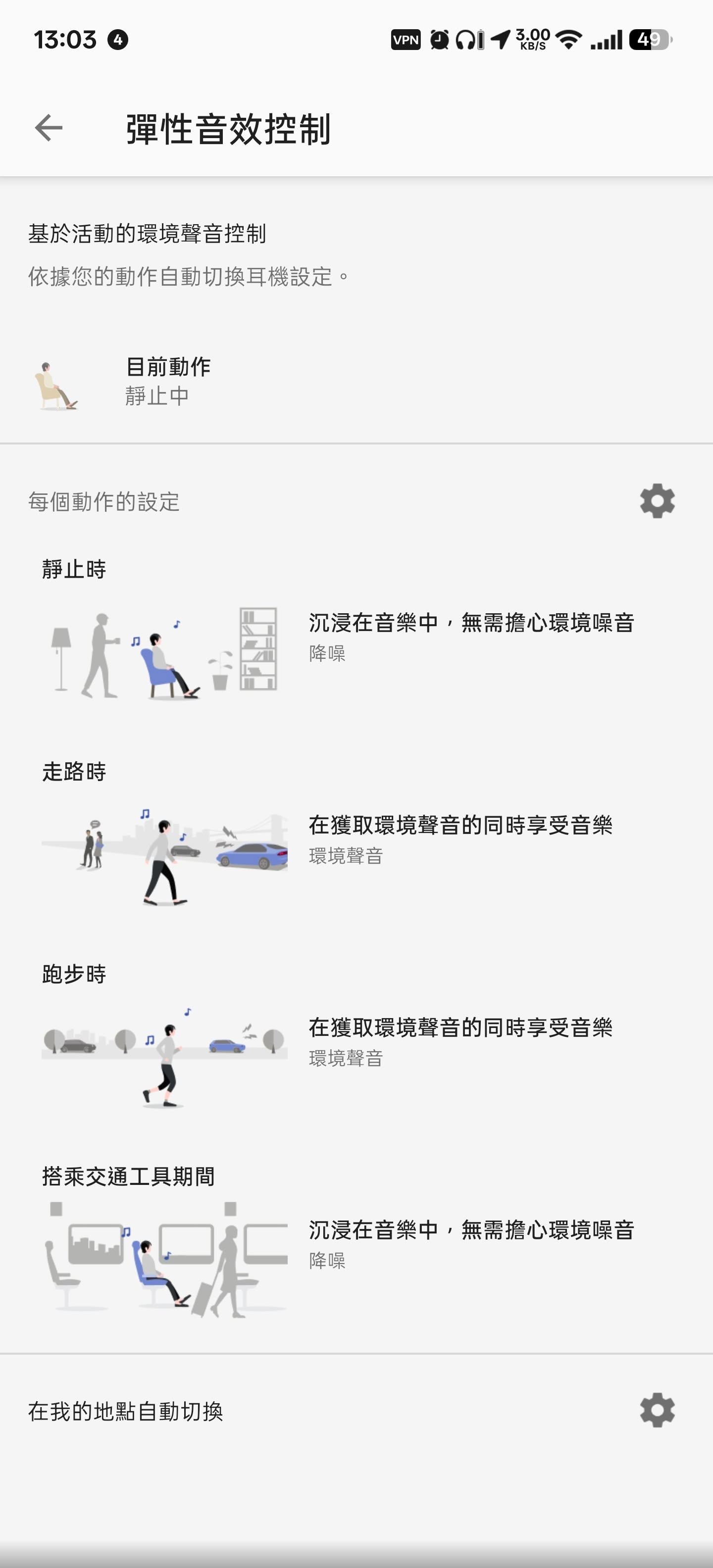This screenshot has width=713, height=1568.
Task: Open the 跑步時 action setting
Action: point(356,1041)
